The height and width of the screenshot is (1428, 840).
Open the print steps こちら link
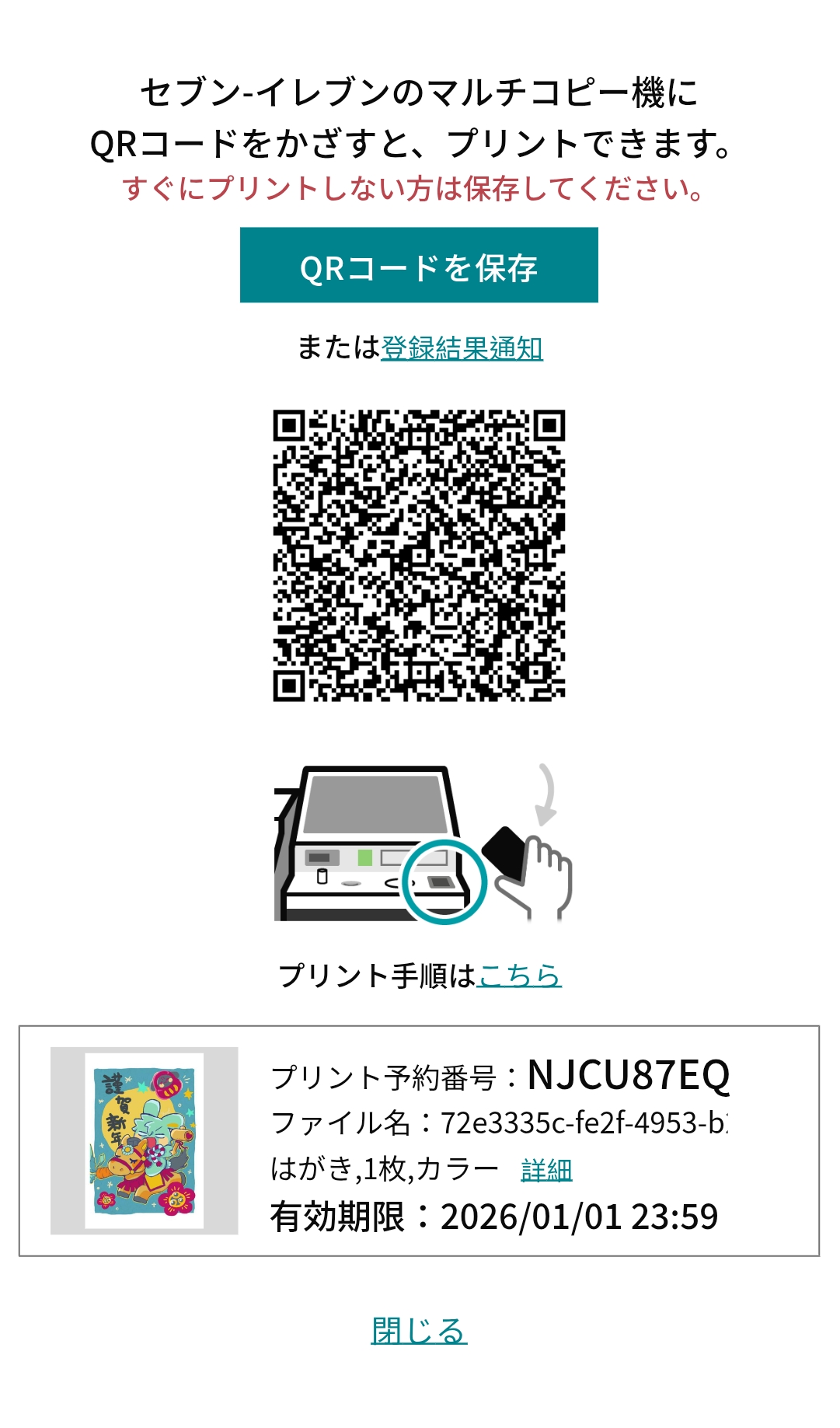click(519, 975)
